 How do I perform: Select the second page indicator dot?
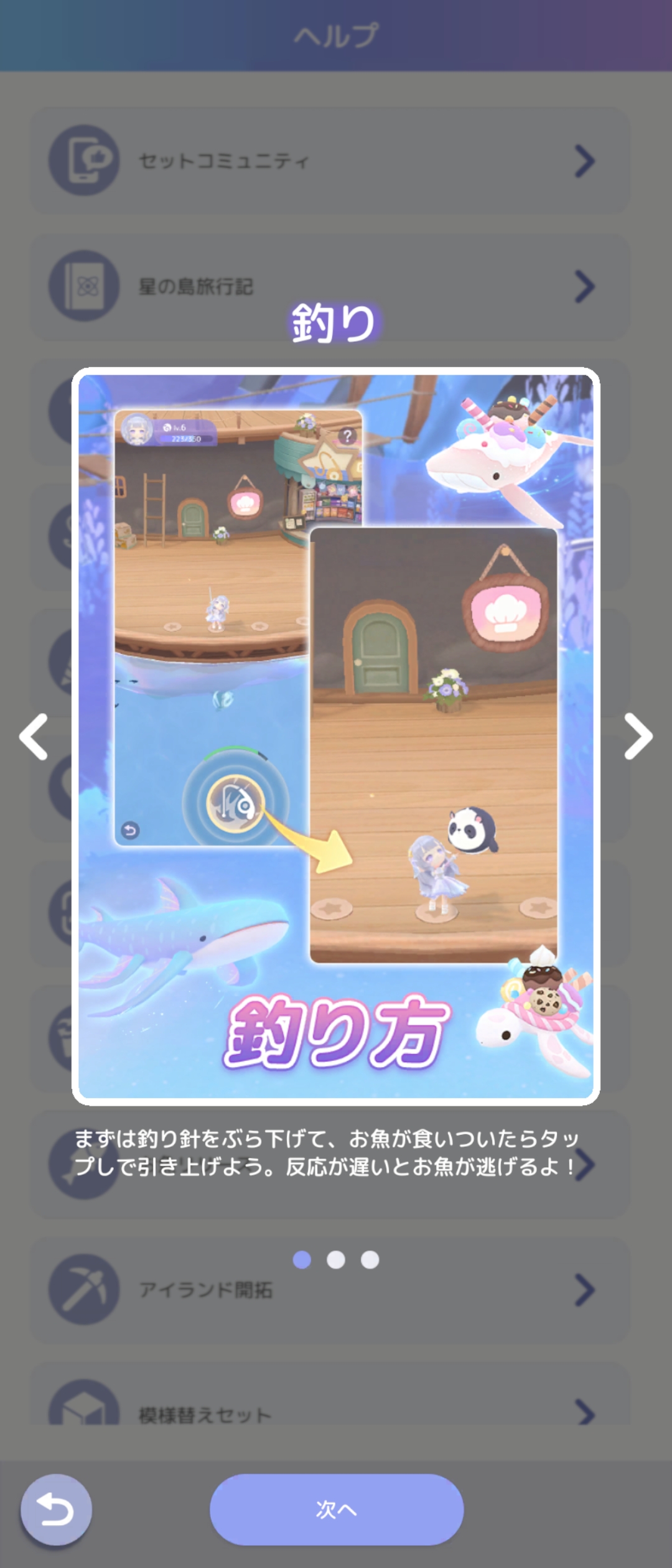pos(336,1259)
